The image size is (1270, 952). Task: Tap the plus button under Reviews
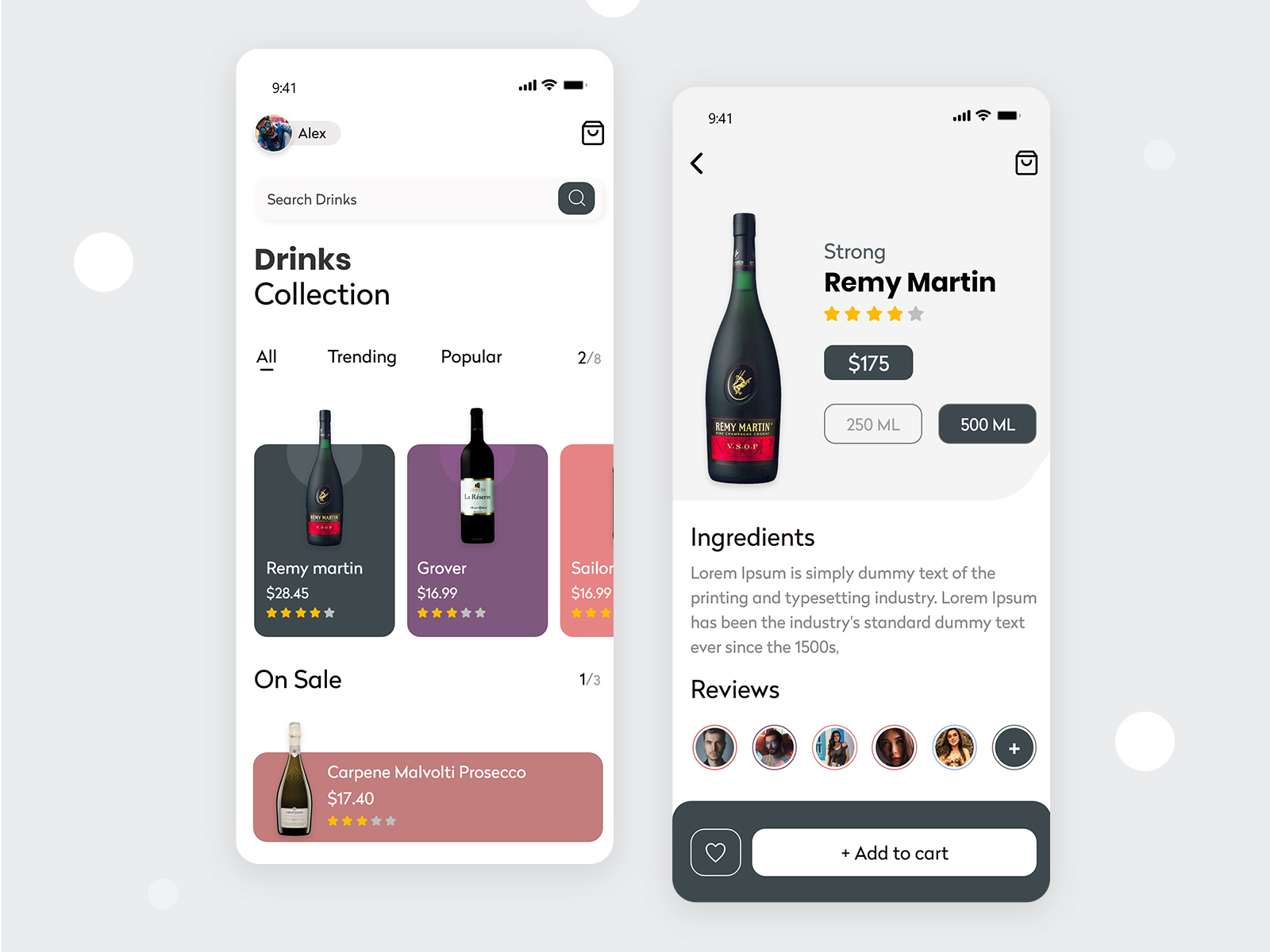pos(1014,748)
